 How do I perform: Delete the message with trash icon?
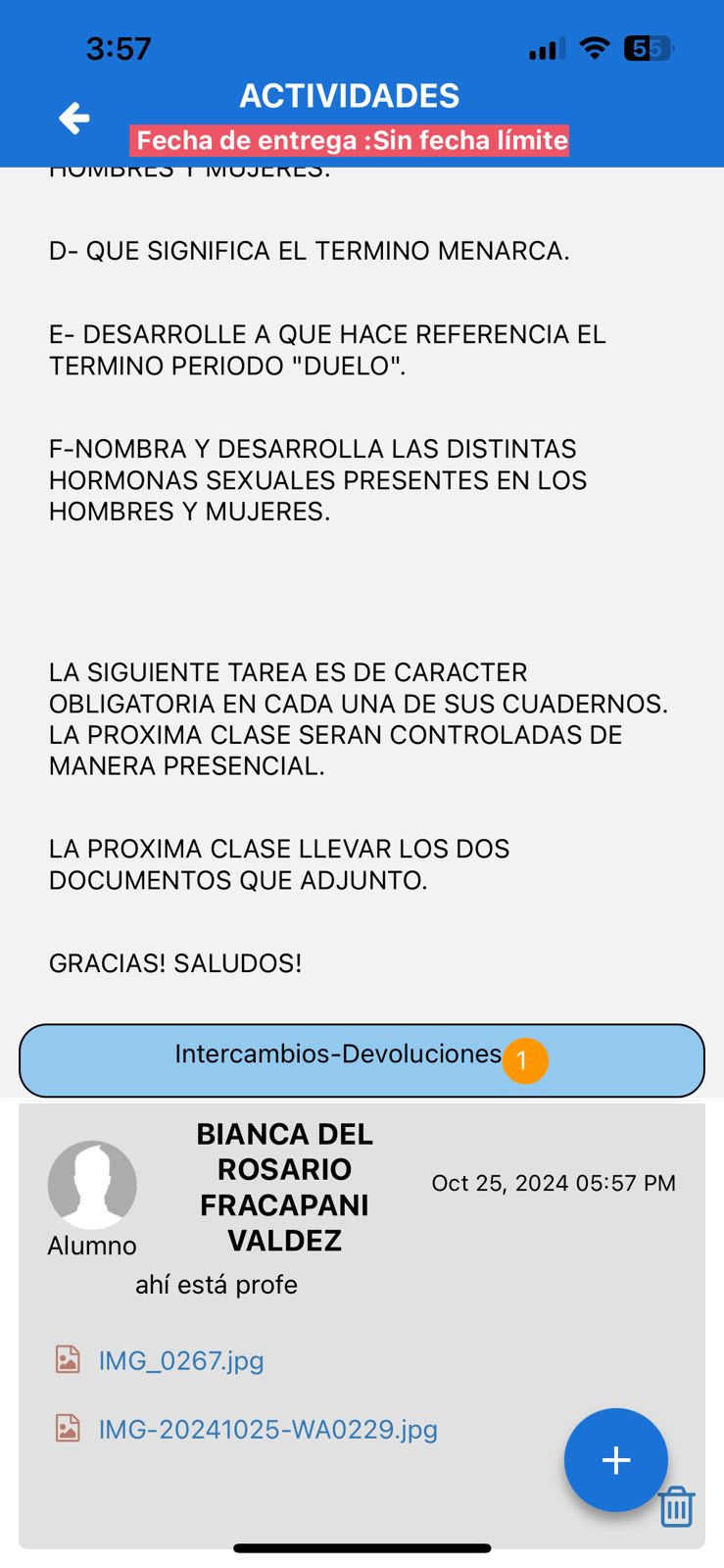pyautogui.click(x=677, y=1507)
